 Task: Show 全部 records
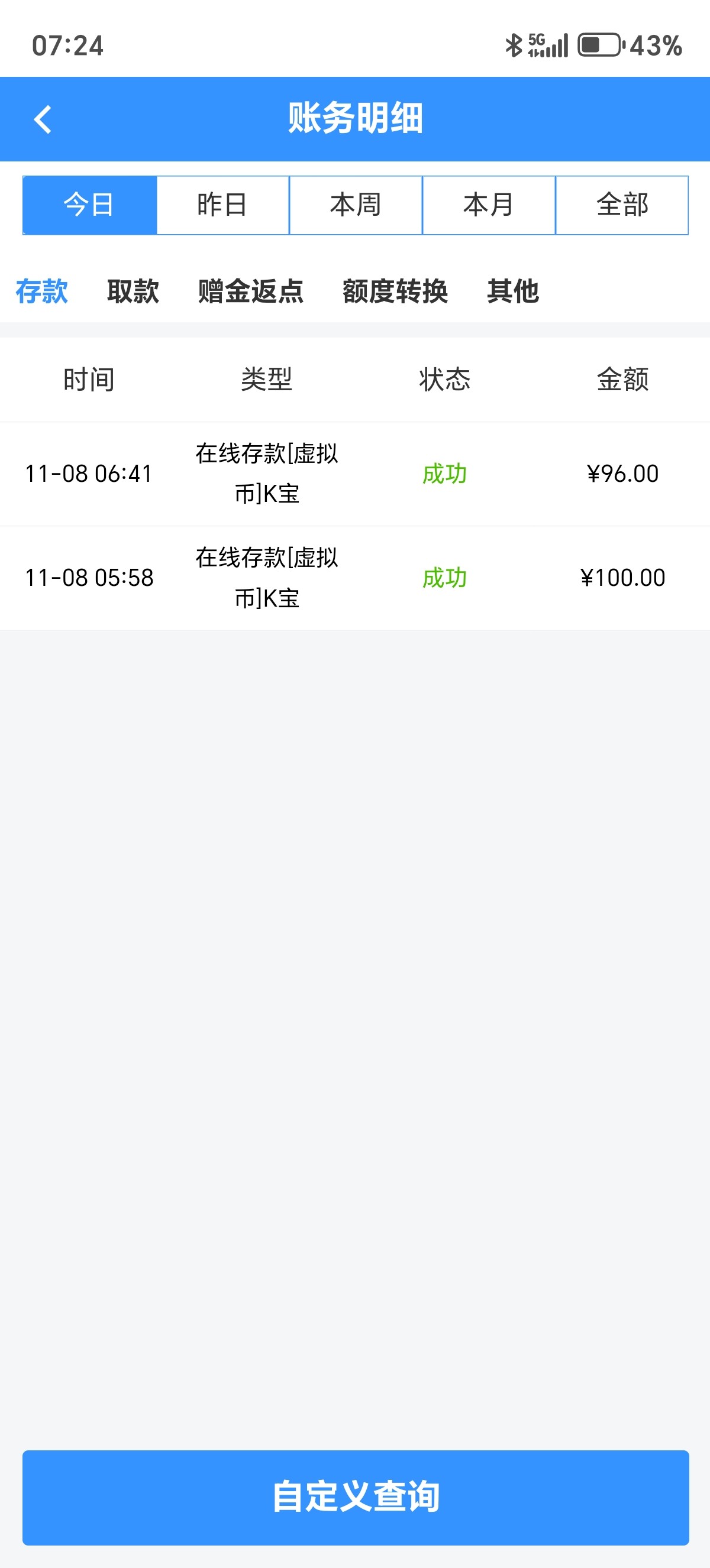622,205
